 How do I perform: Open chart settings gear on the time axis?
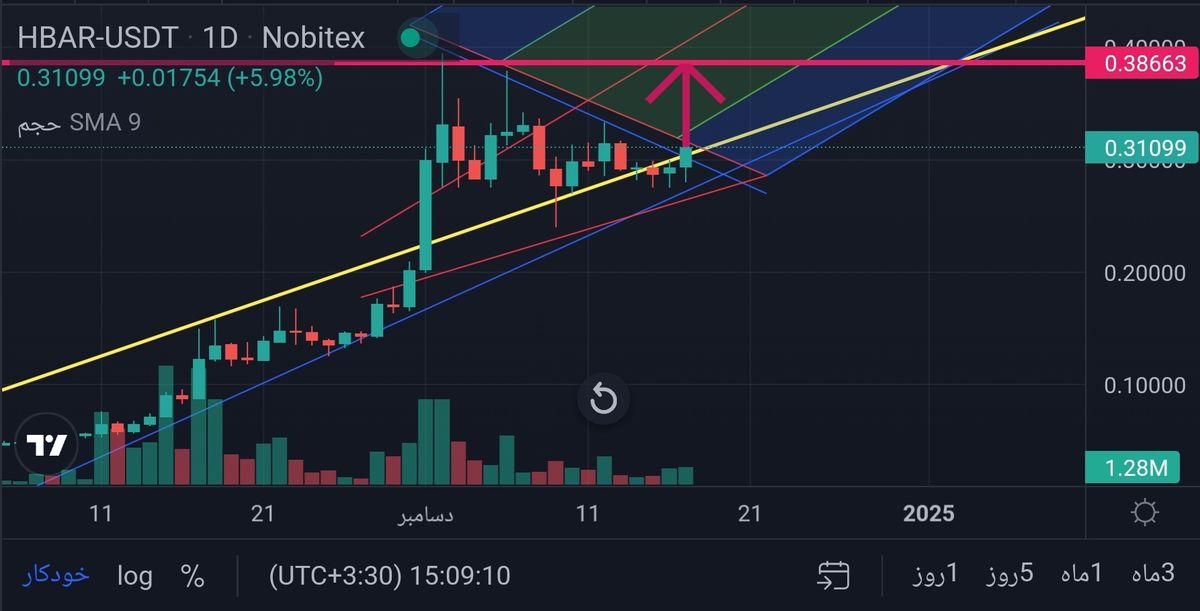point(1144,513)
